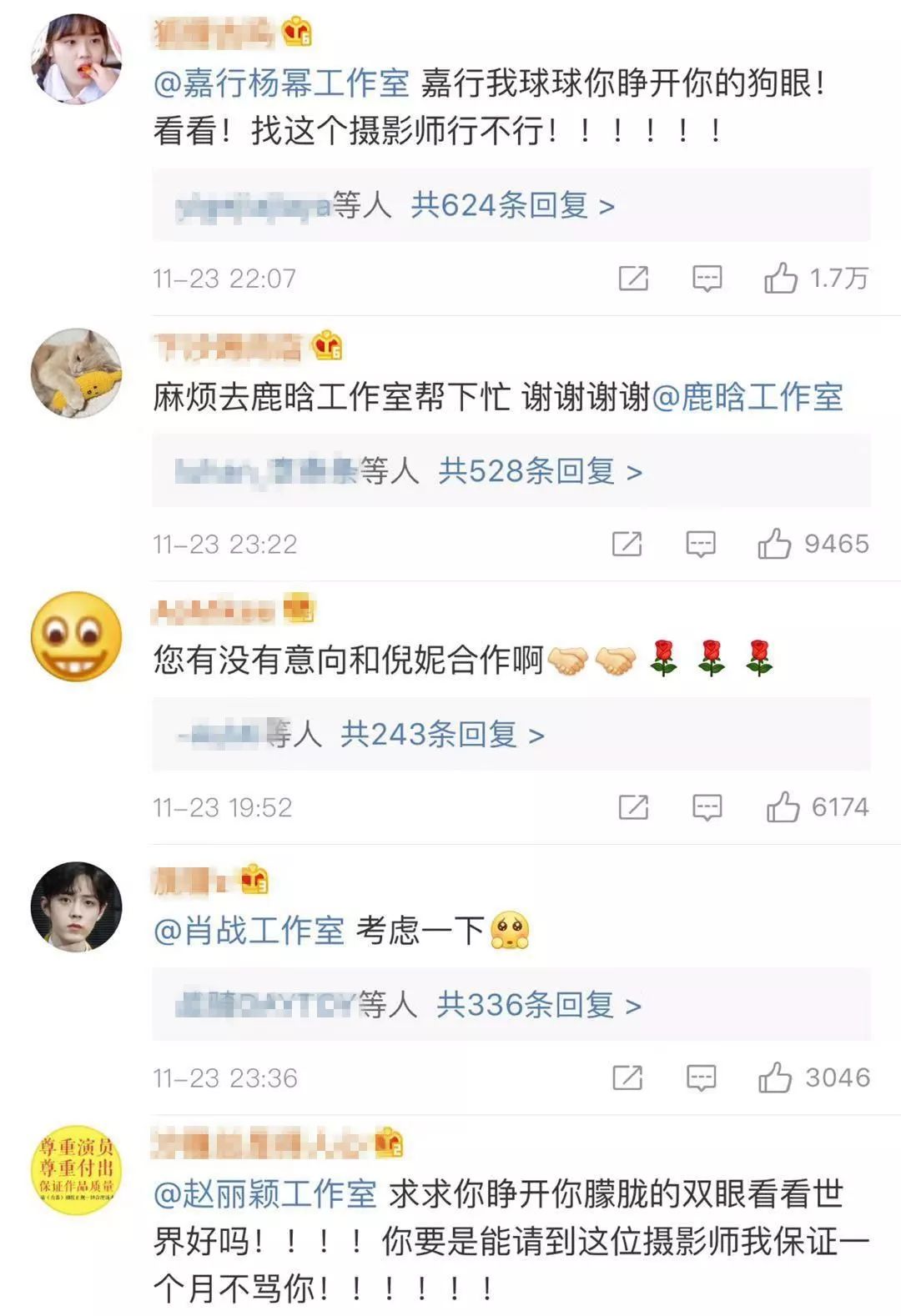Reply to the comment posted 11-23 22:07
The image size is (901, 1316).
[x=707, y=279]
